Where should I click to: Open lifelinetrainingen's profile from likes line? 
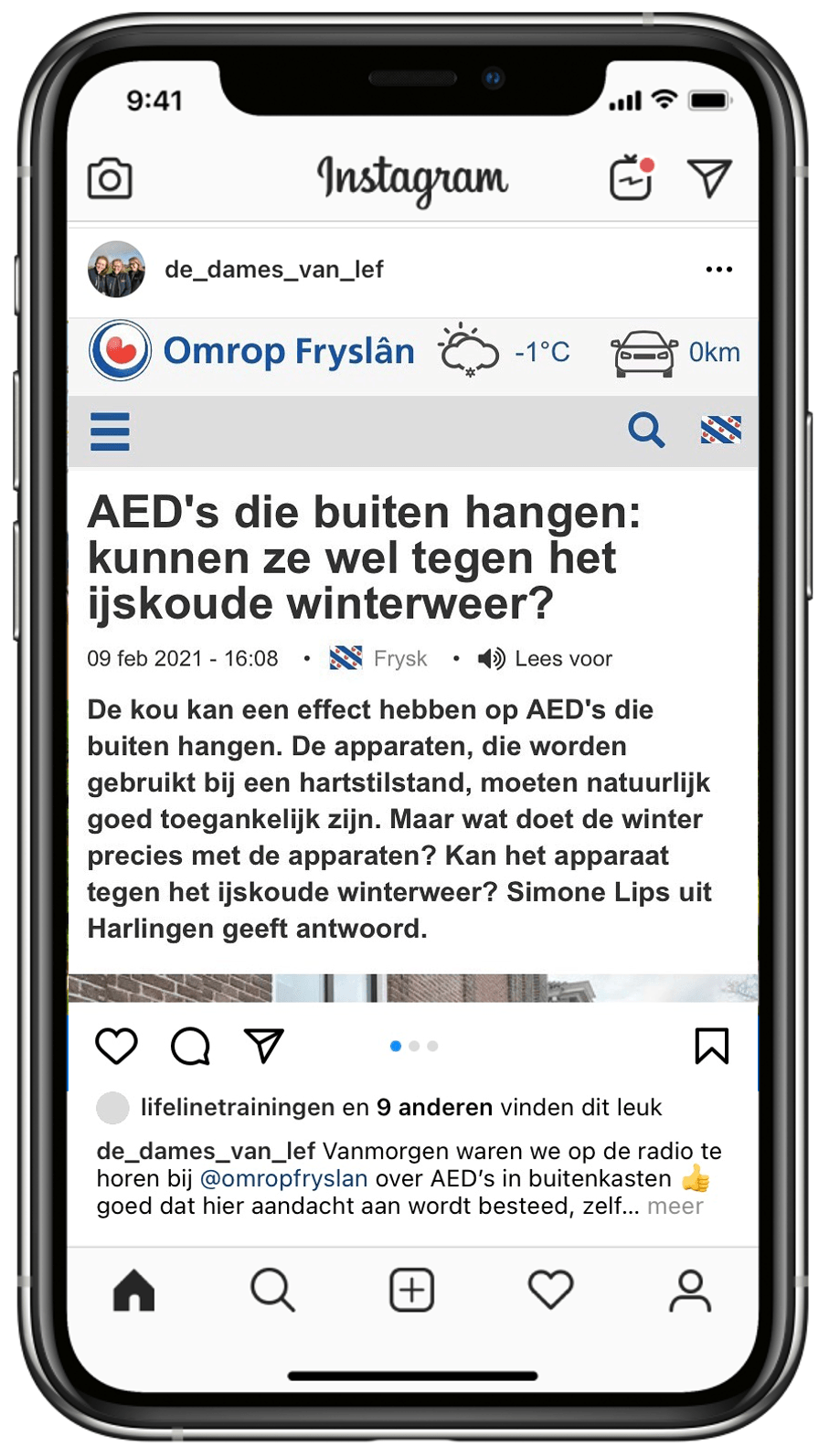click(238, 1107)
